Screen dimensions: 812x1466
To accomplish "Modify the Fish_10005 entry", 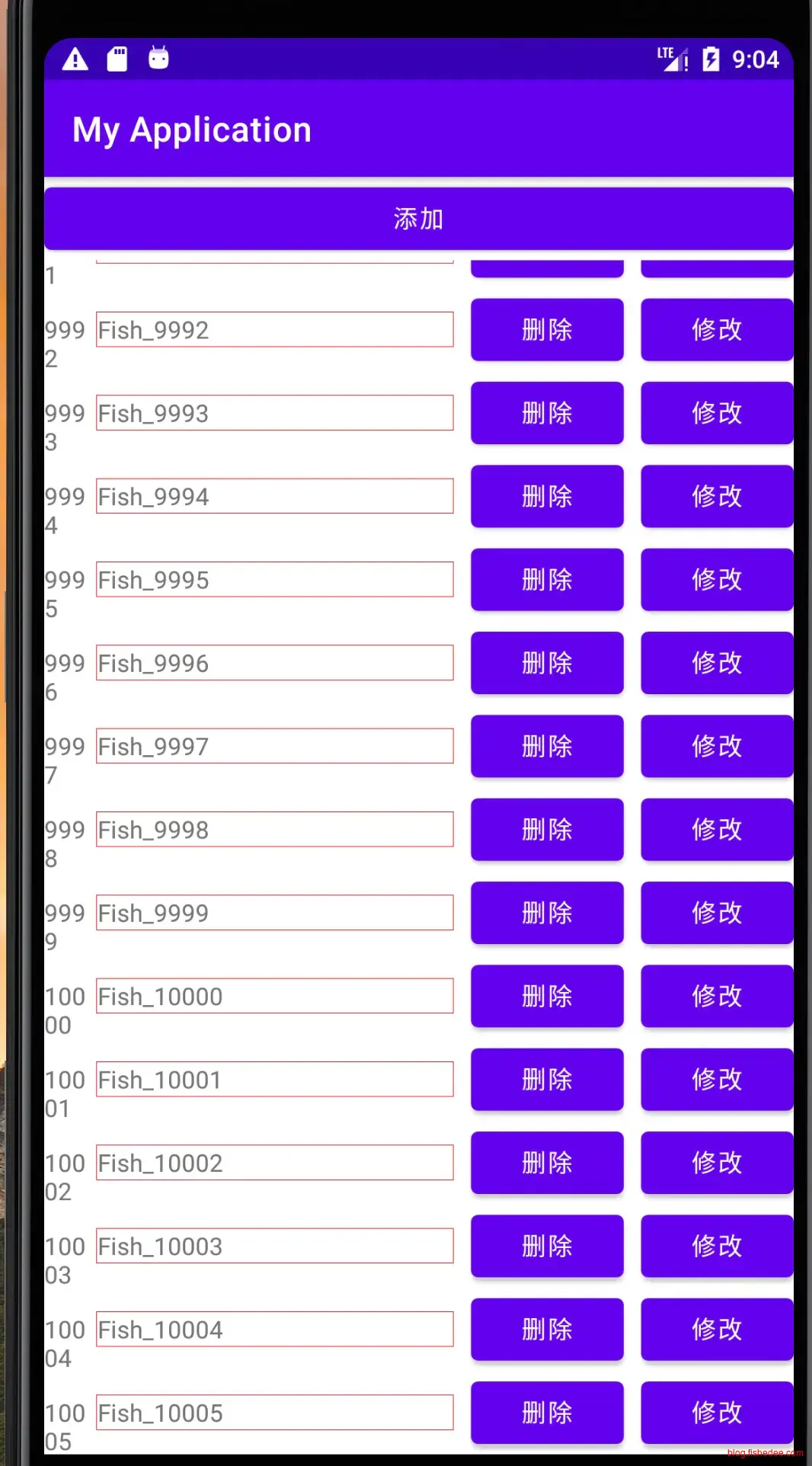I will pyautogui.click(x=716, y=1413).
